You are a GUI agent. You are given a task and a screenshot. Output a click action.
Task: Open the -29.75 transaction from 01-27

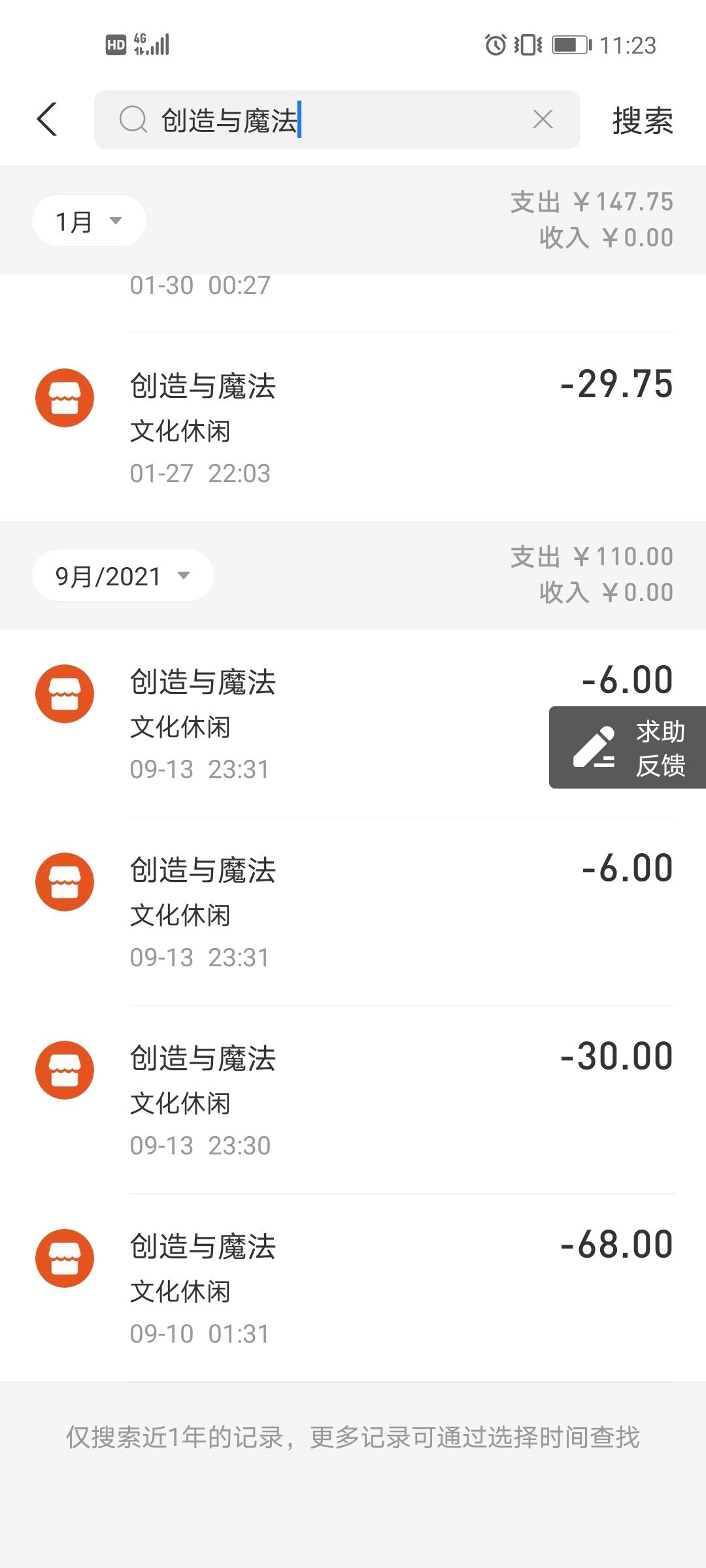point(353,427)
